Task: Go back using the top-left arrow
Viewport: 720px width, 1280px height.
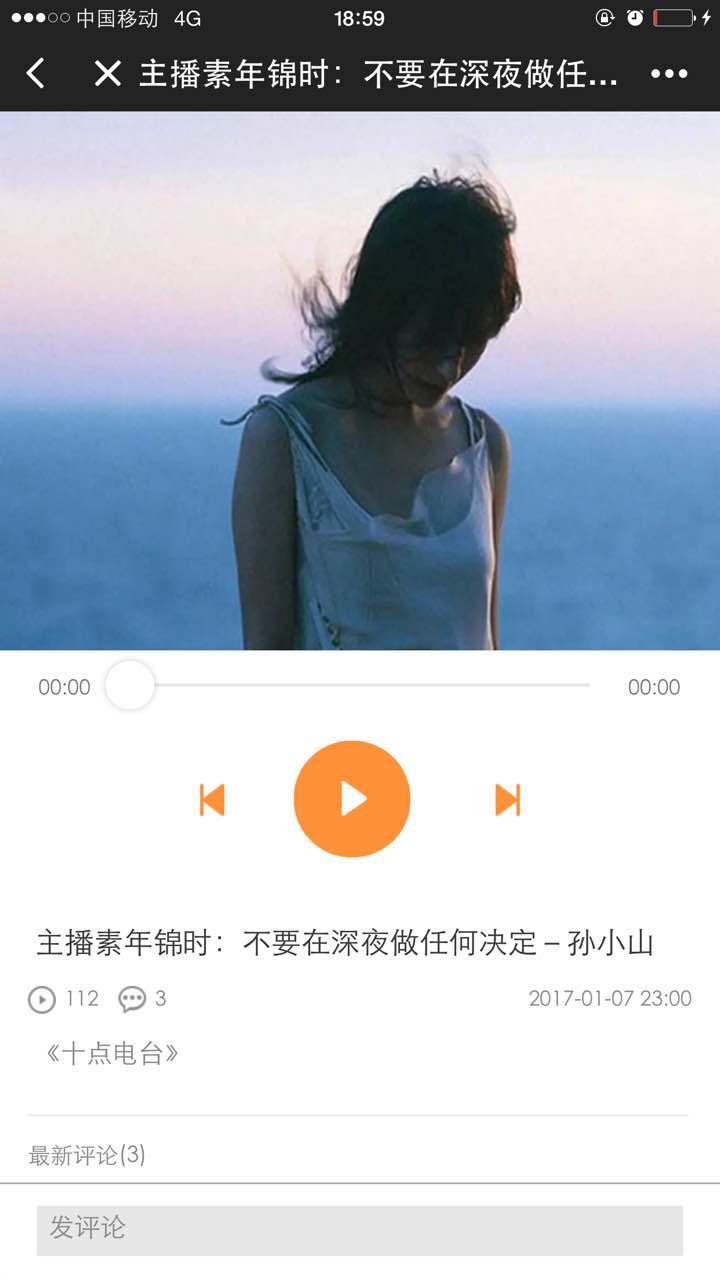Action: tap(36, 73)
